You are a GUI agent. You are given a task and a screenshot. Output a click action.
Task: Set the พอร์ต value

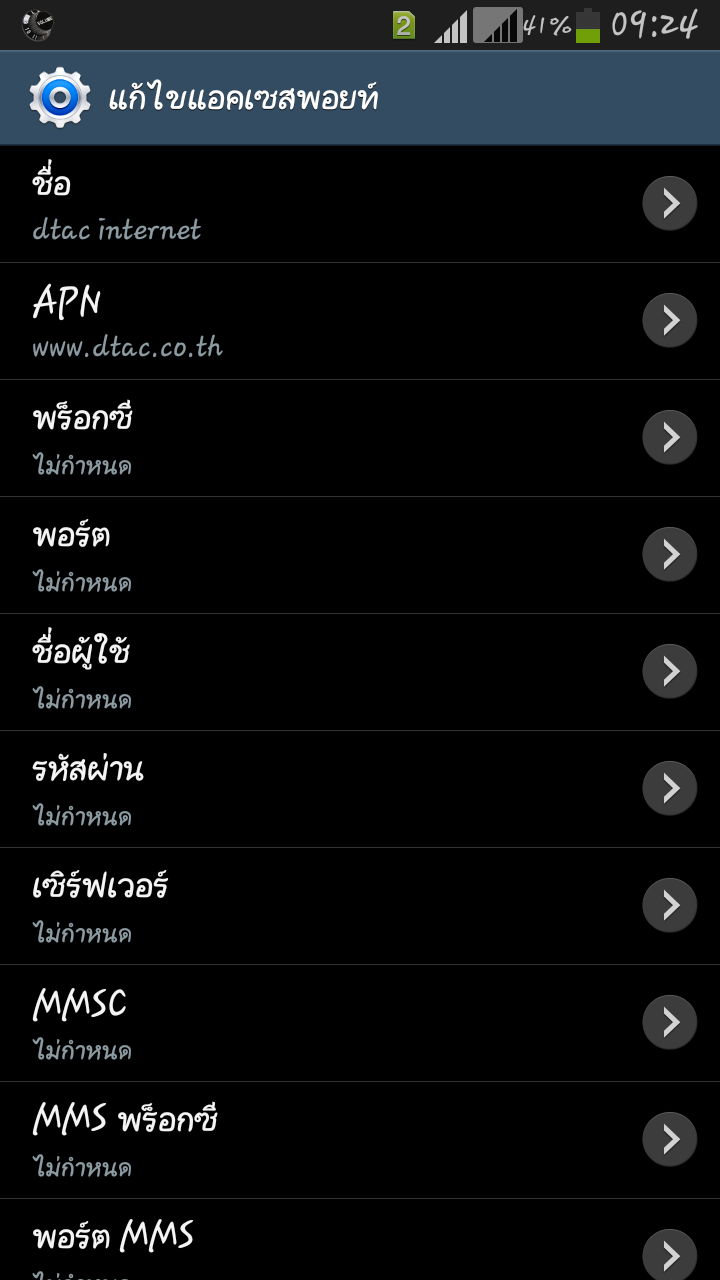[360, 555]
